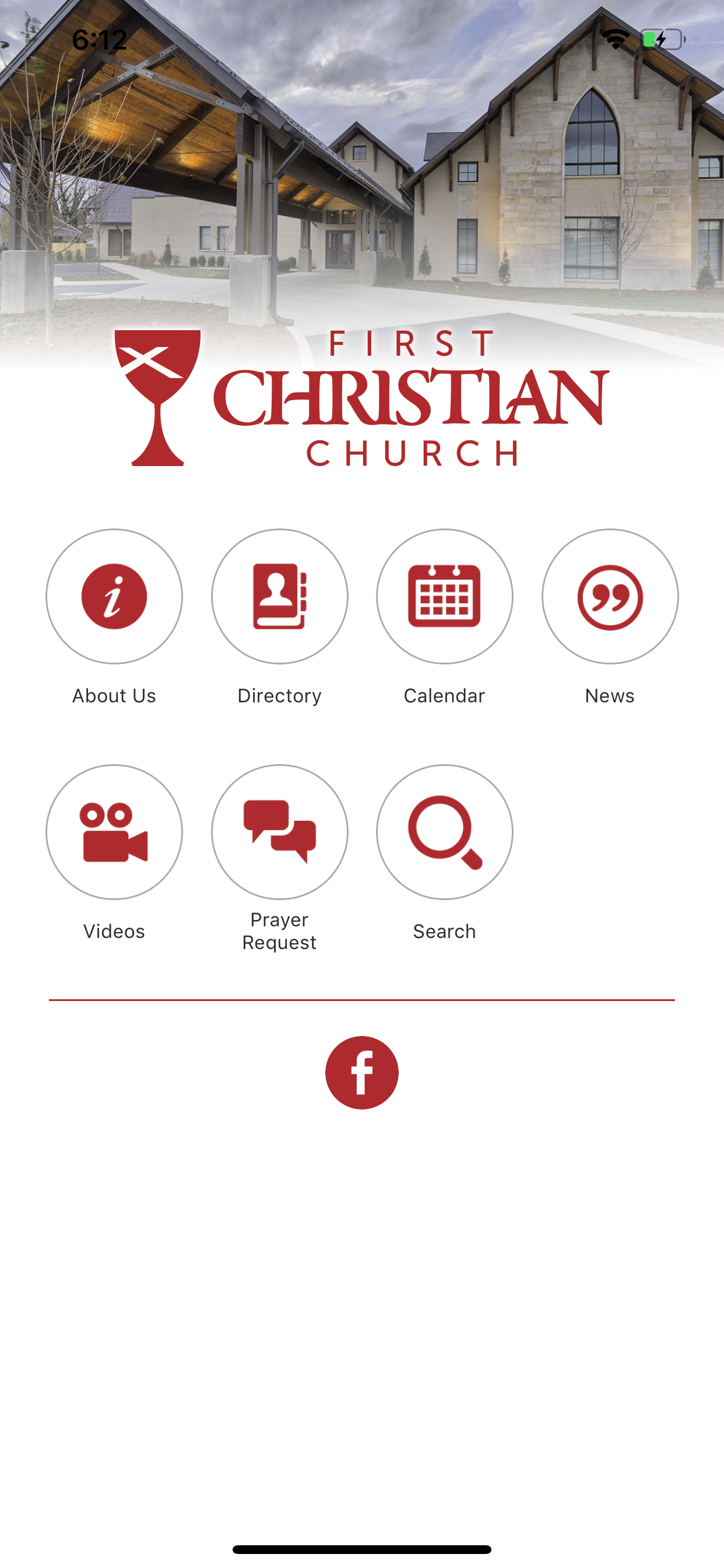Image resolution: width=724 pixels, height=1568 pixels.
Task: Click the About Us label
Action: click(x=114, y=695)
